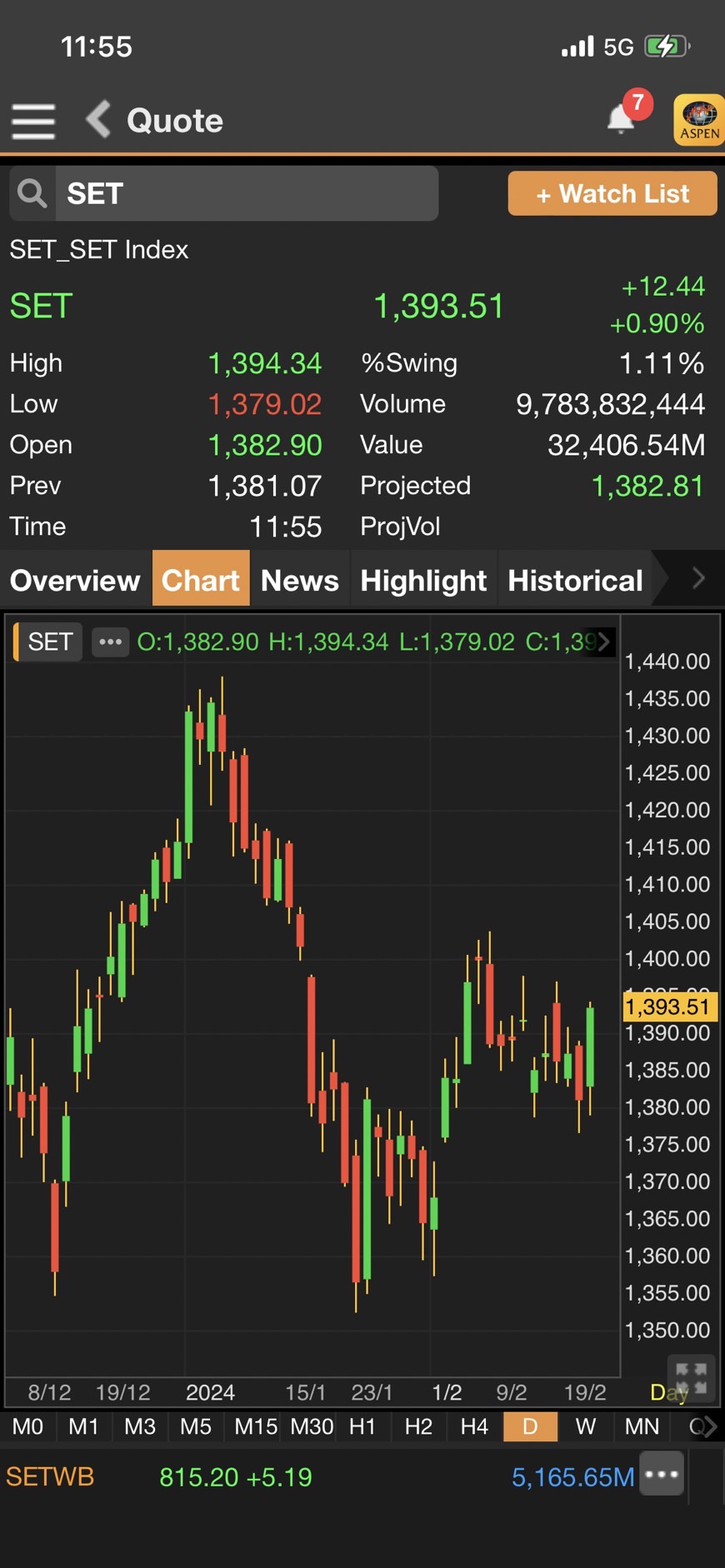
Task: Switch chart to weekly W timeframe
Action: [x=586, y=1426]
